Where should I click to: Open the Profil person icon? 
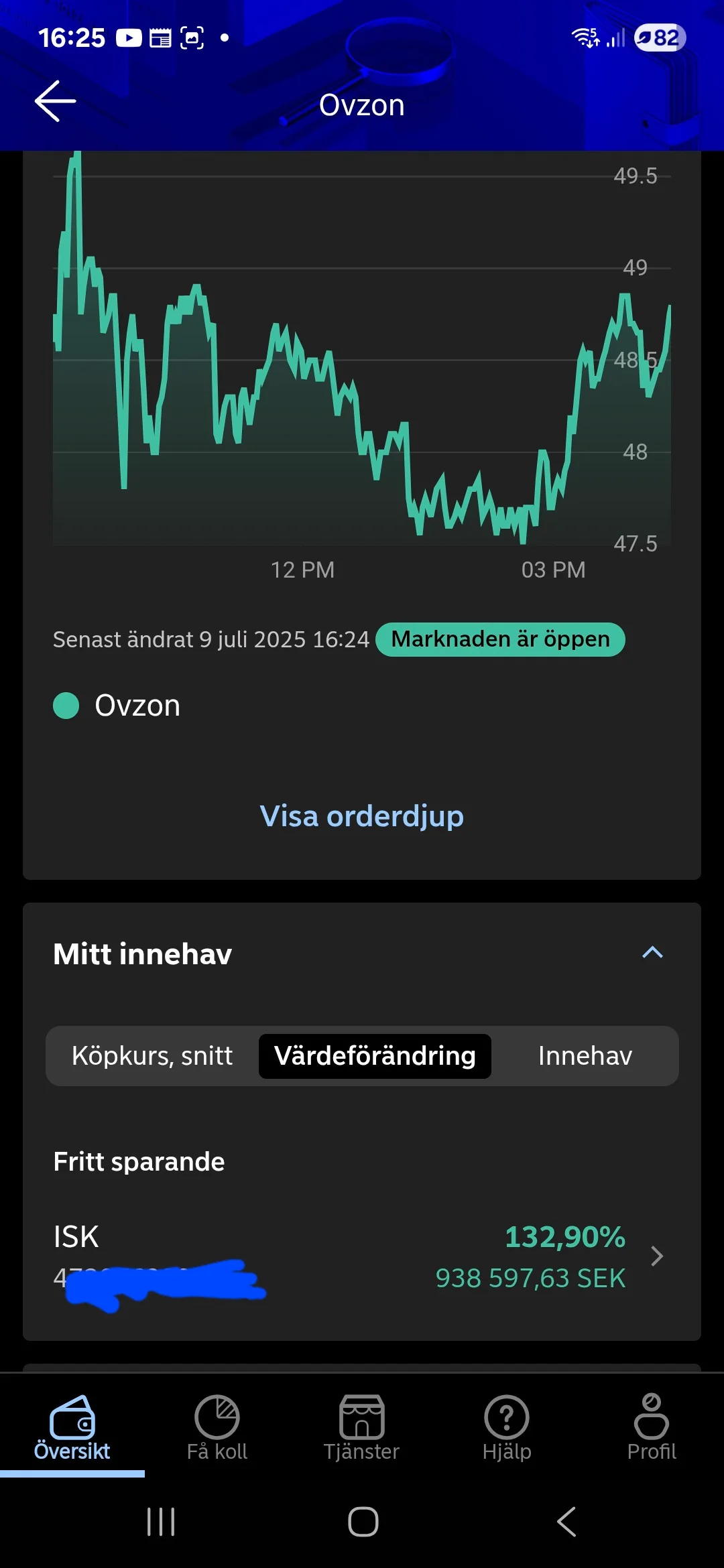pos(651,1414)
